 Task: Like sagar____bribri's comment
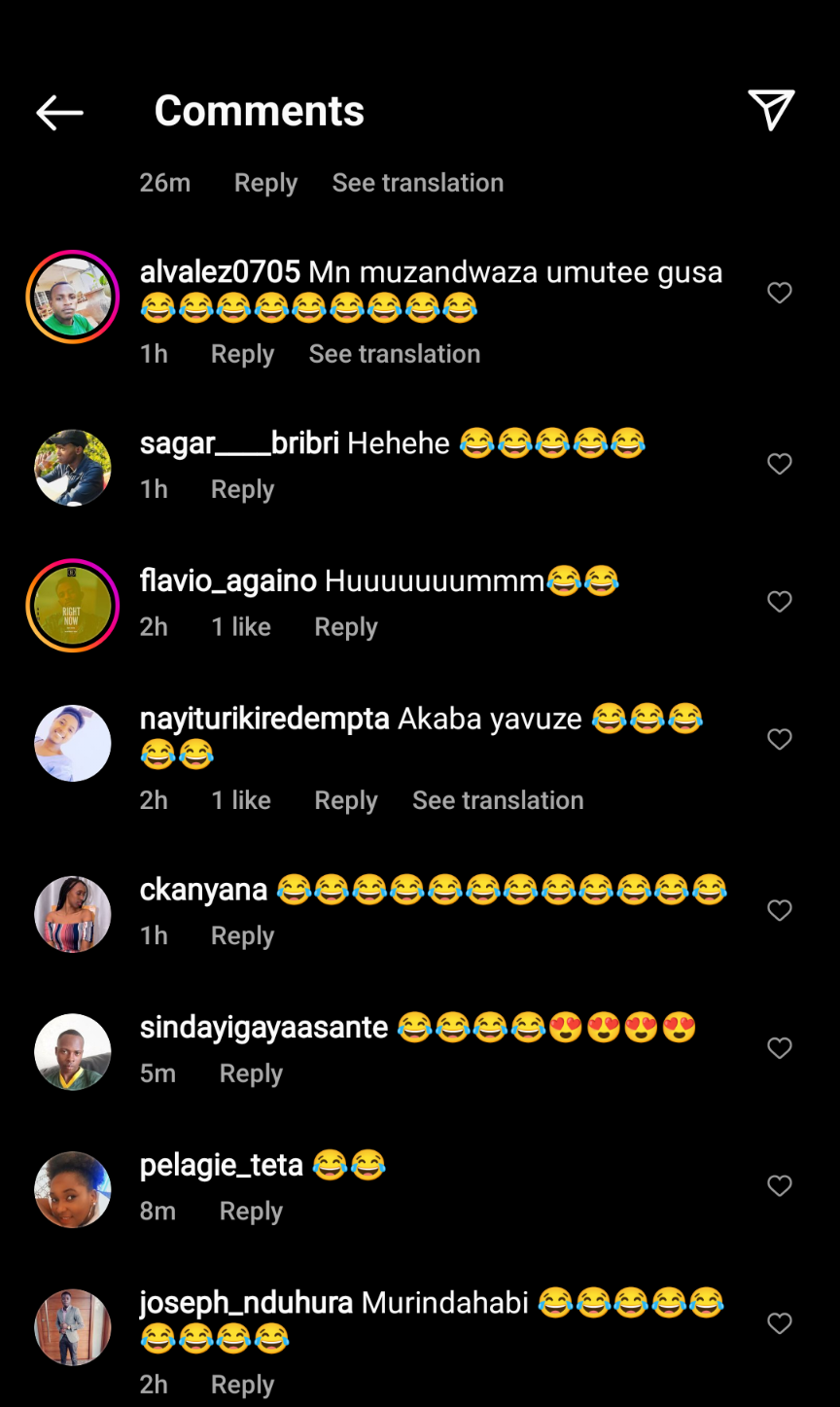[780, 464]
